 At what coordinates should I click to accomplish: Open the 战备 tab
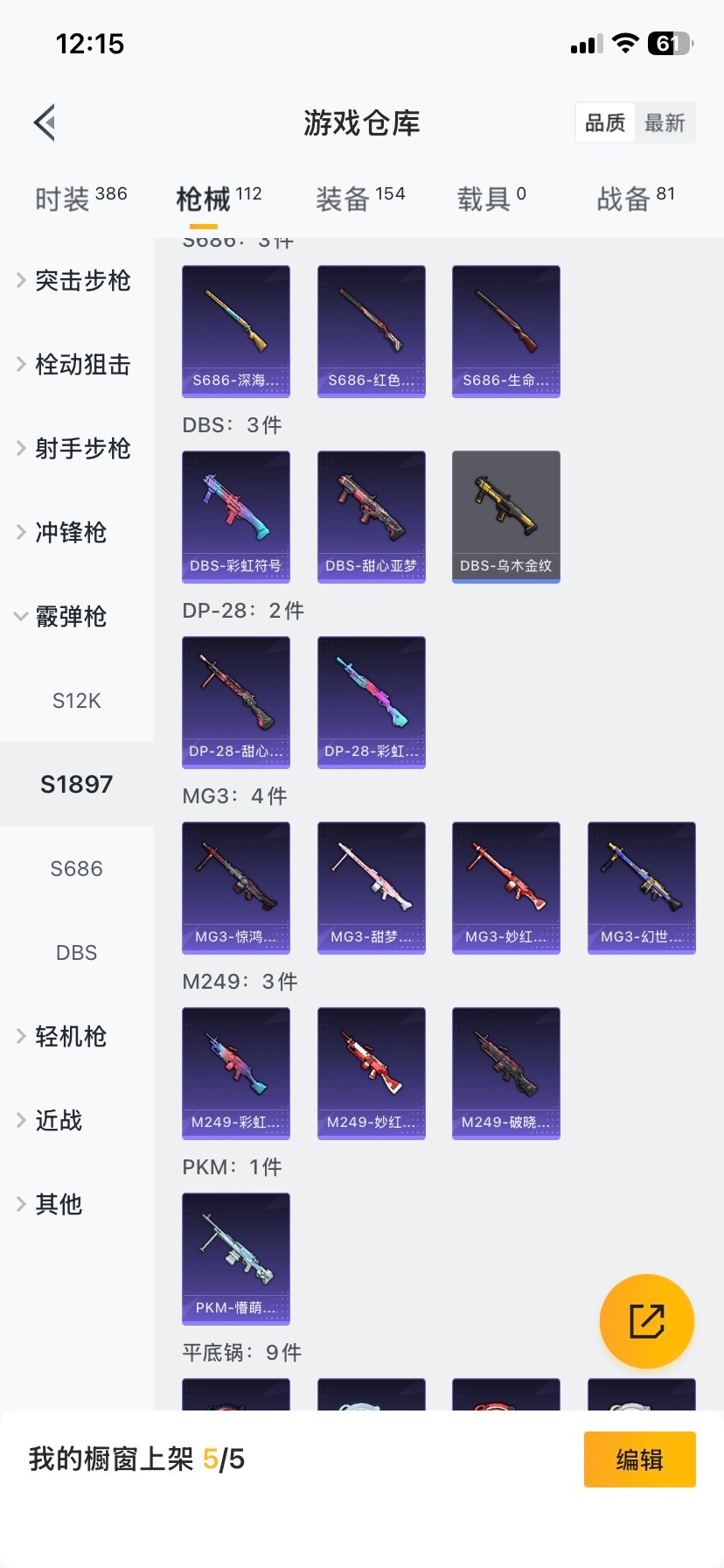[x=636, y=199]
